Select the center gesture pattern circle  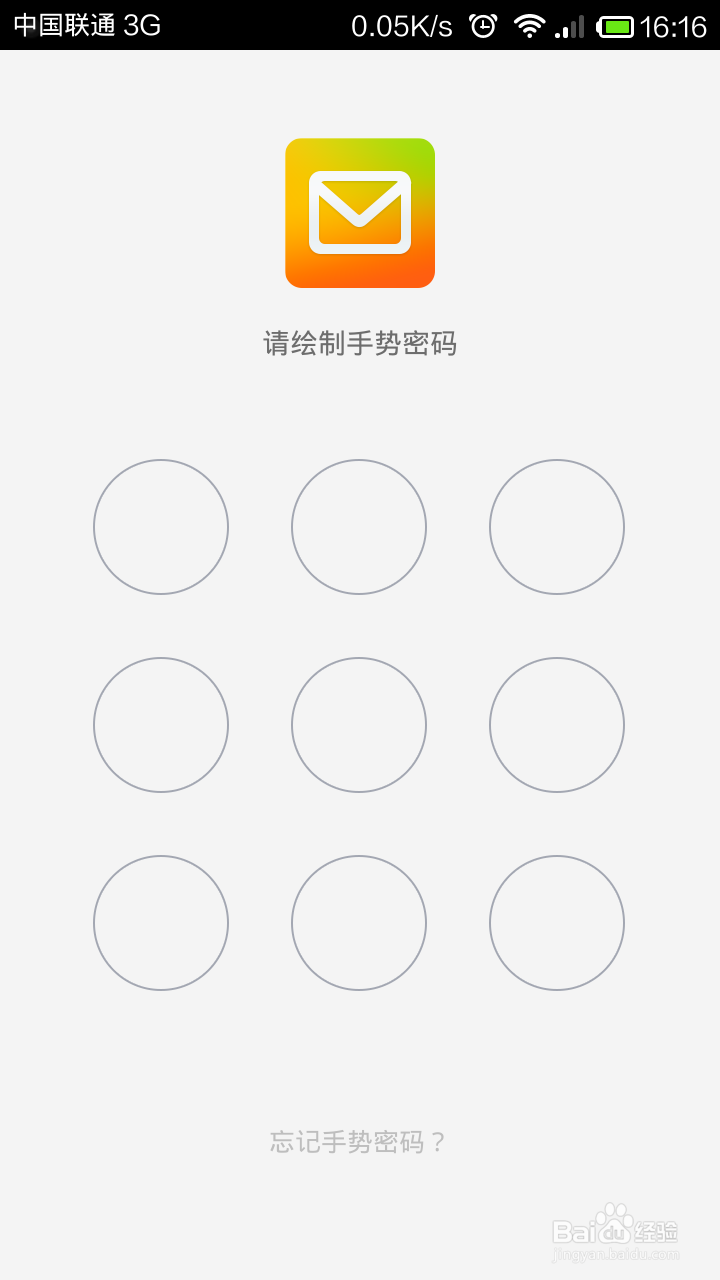pos(359,725)
